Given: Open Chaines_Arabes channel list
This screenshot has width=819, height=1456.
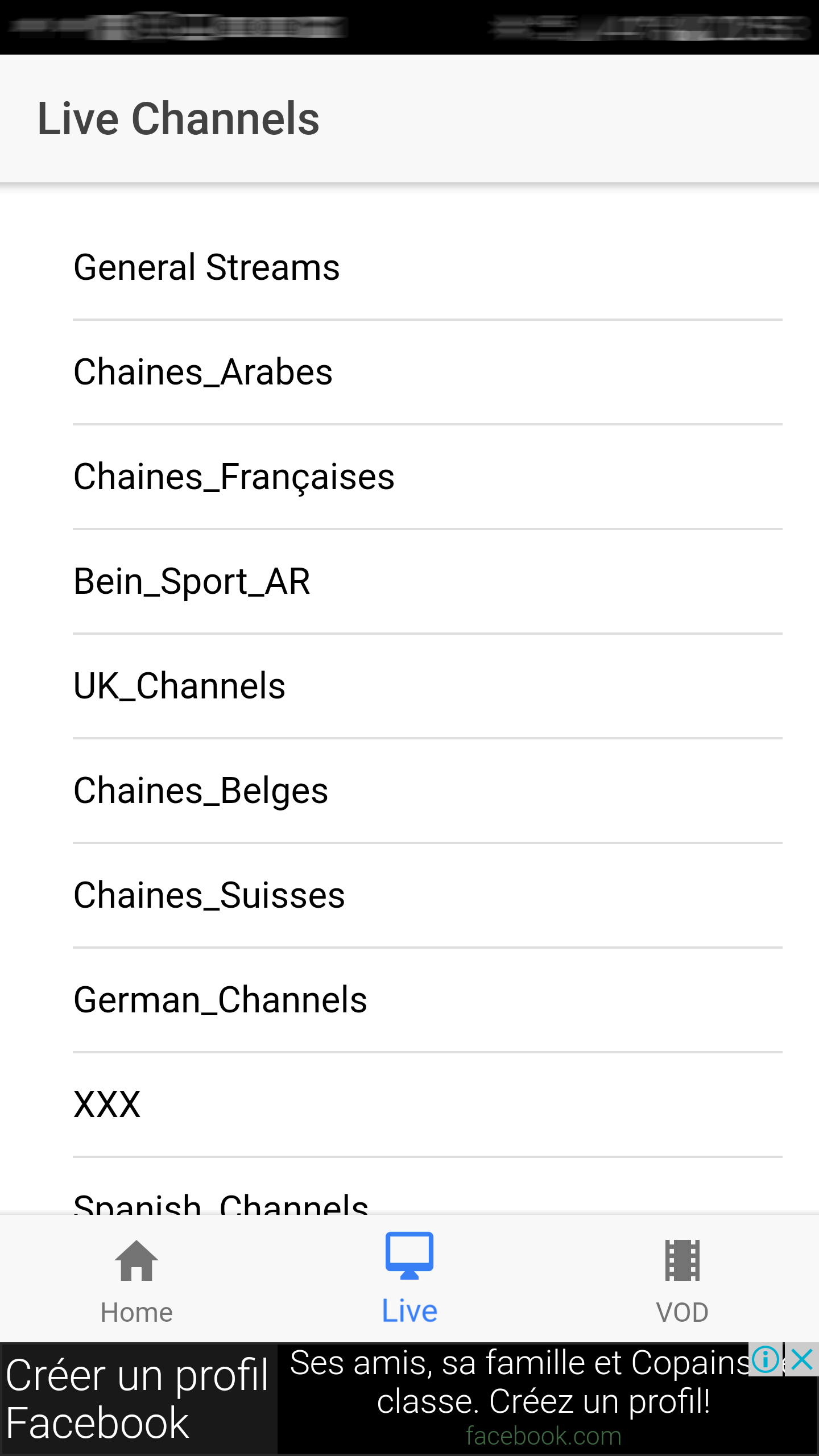Looking at the screenshot, I should (202, 372).
